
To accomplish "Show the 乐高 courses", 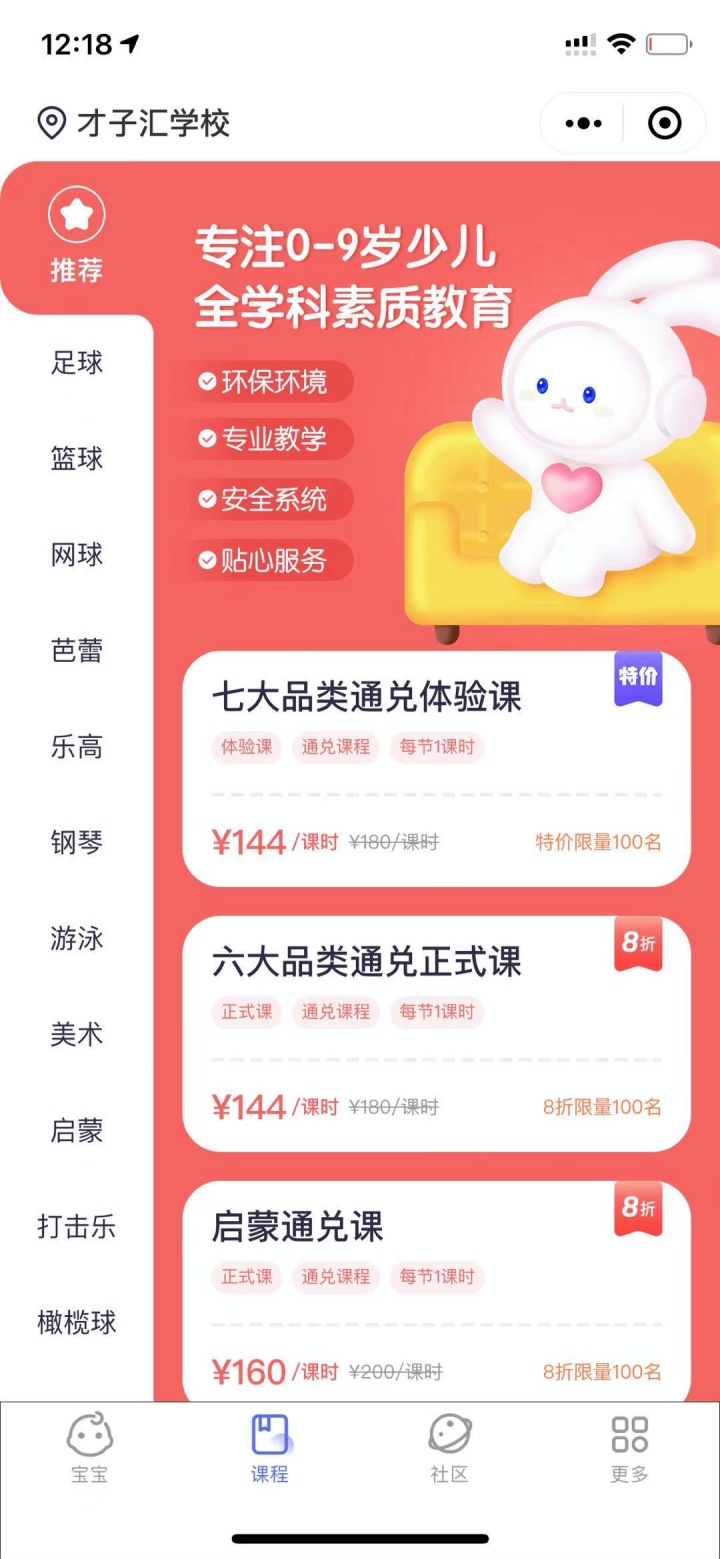I will coord(77,747).
